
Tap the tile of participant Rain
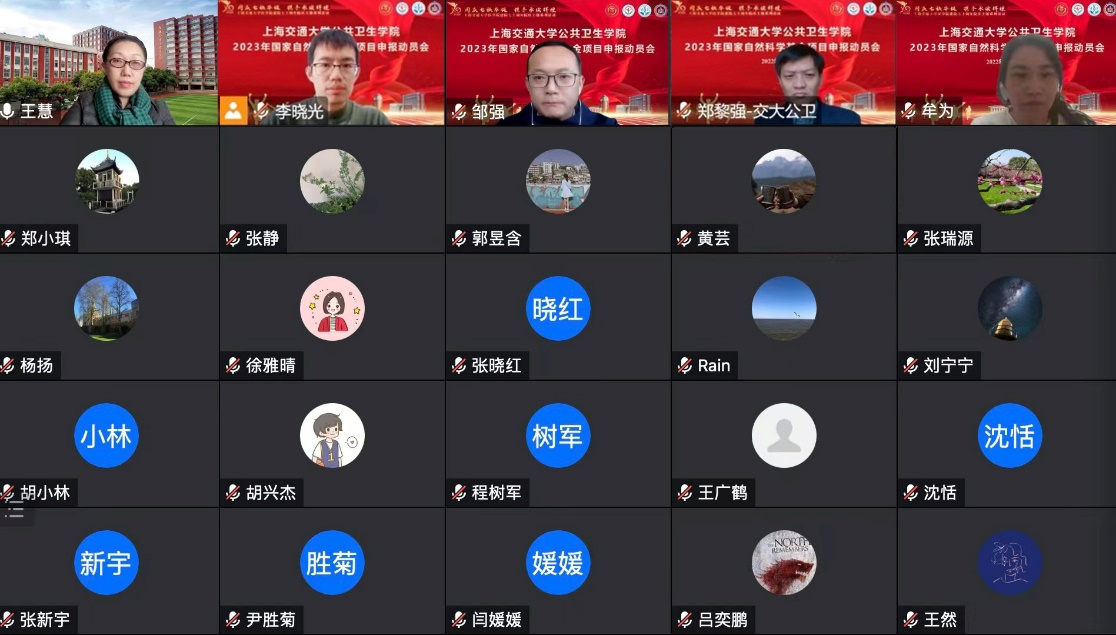click(783, 315)
